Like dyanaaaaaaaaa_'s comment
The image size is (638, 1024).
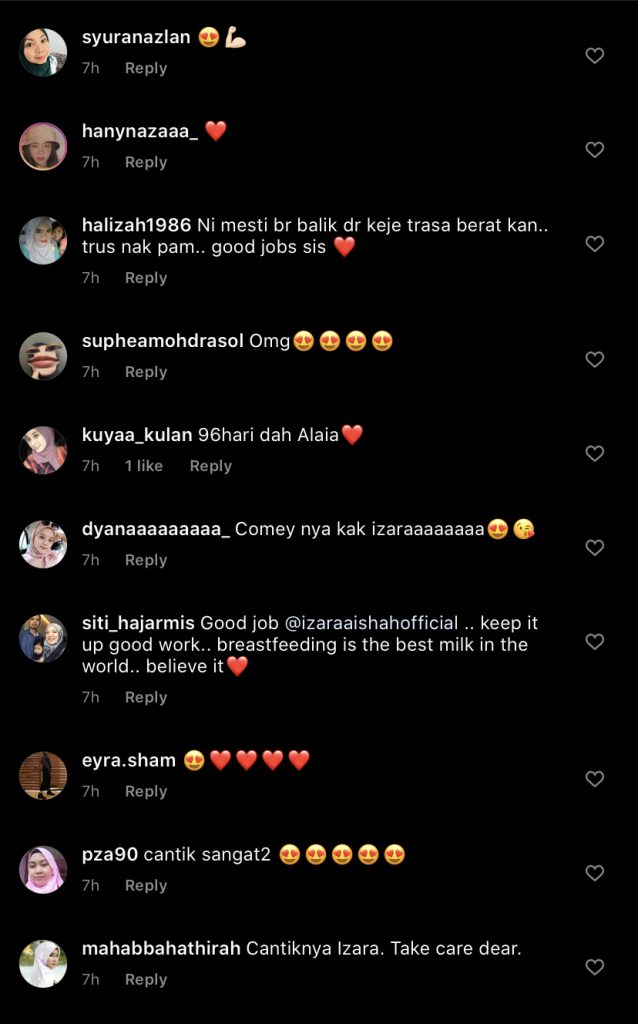coord(595,548)
